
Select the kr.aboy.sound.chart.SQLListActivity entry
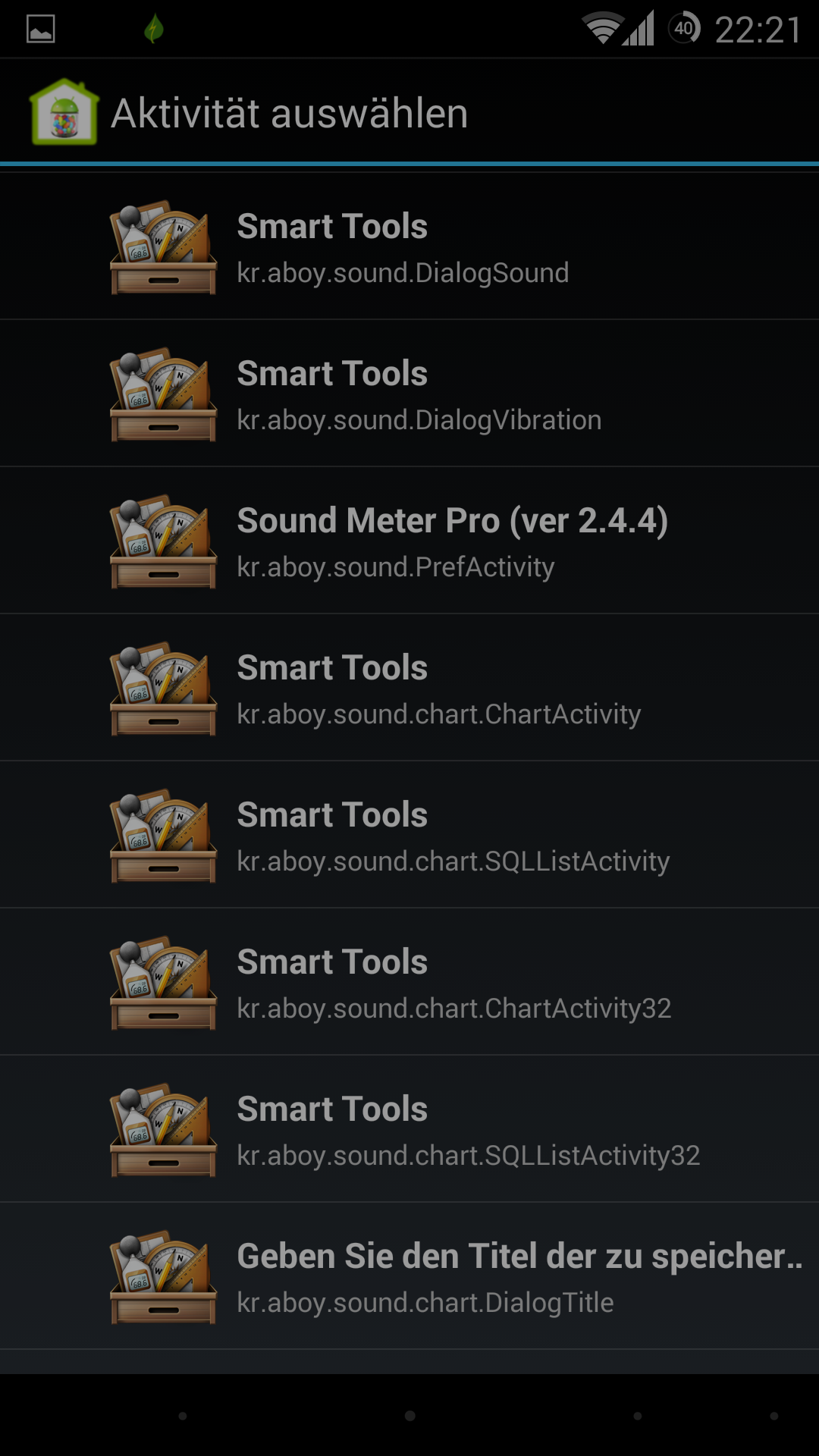pos(409,835)
